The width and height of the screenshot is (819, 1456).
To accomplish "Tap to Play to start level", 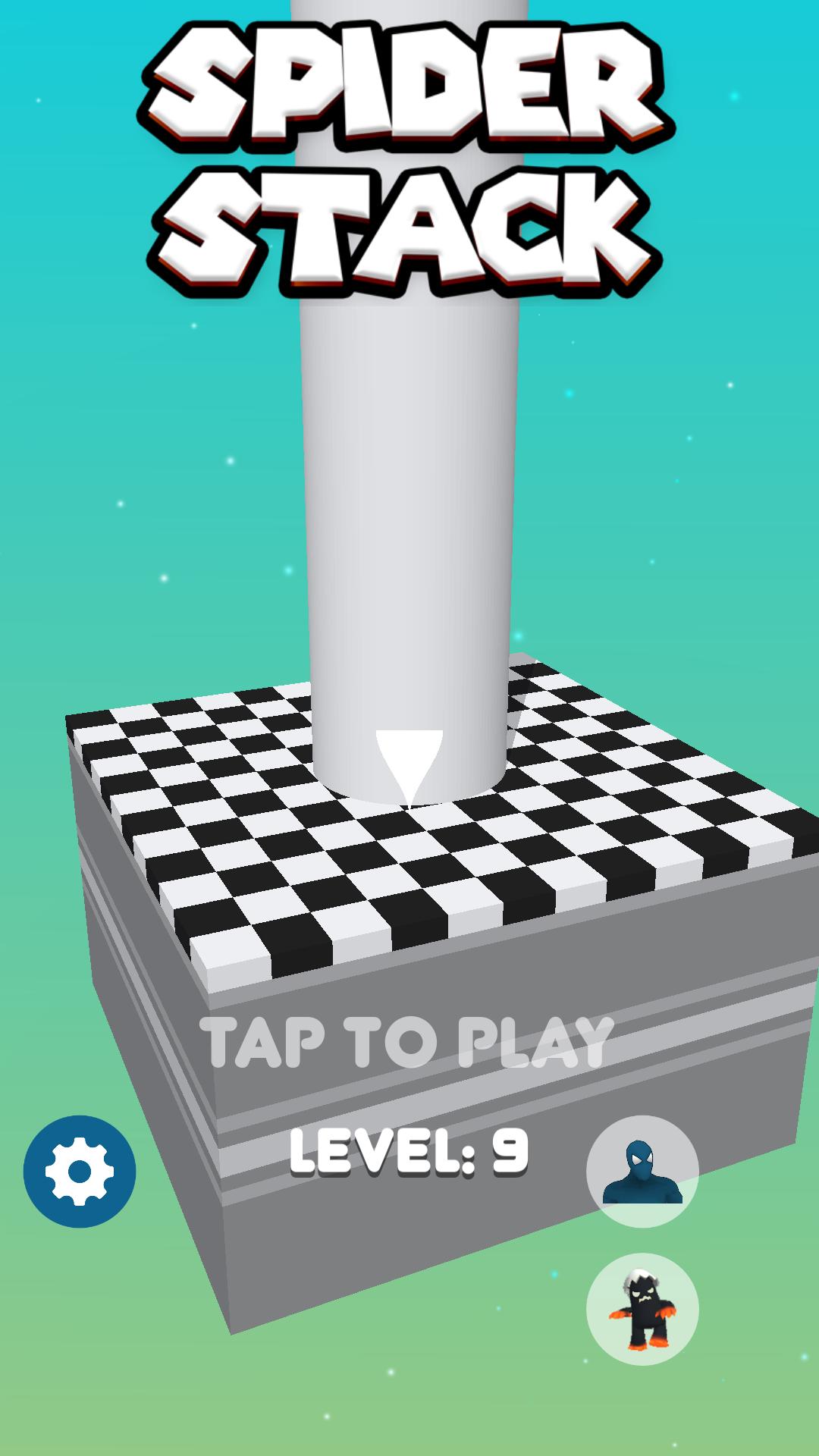I will (406, 1042).
